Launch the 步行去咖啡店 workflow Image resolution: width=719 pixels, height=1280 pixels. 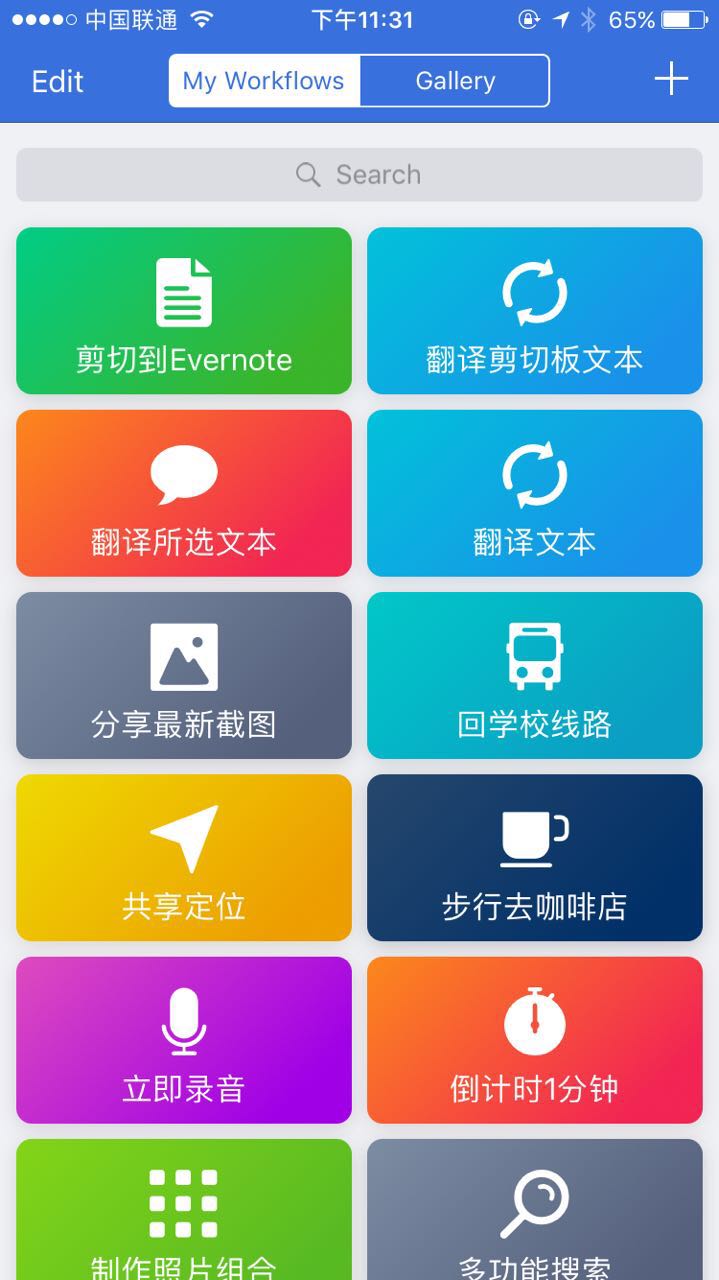pos(535,857)
